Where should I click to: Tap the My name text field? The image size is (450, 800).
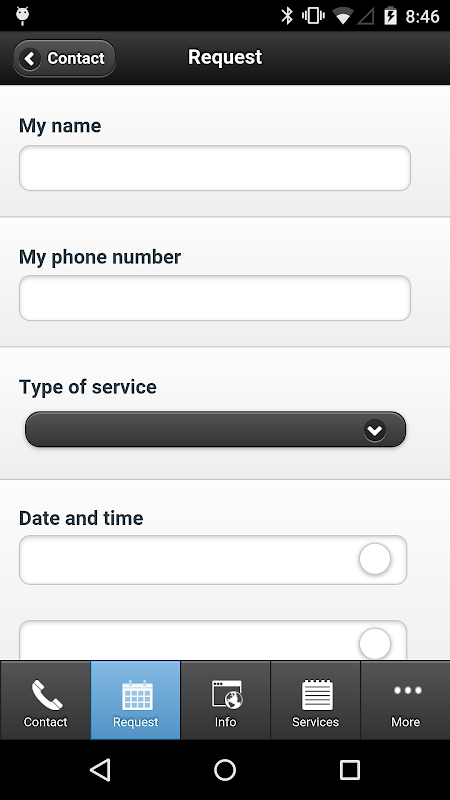click(215, 168)
